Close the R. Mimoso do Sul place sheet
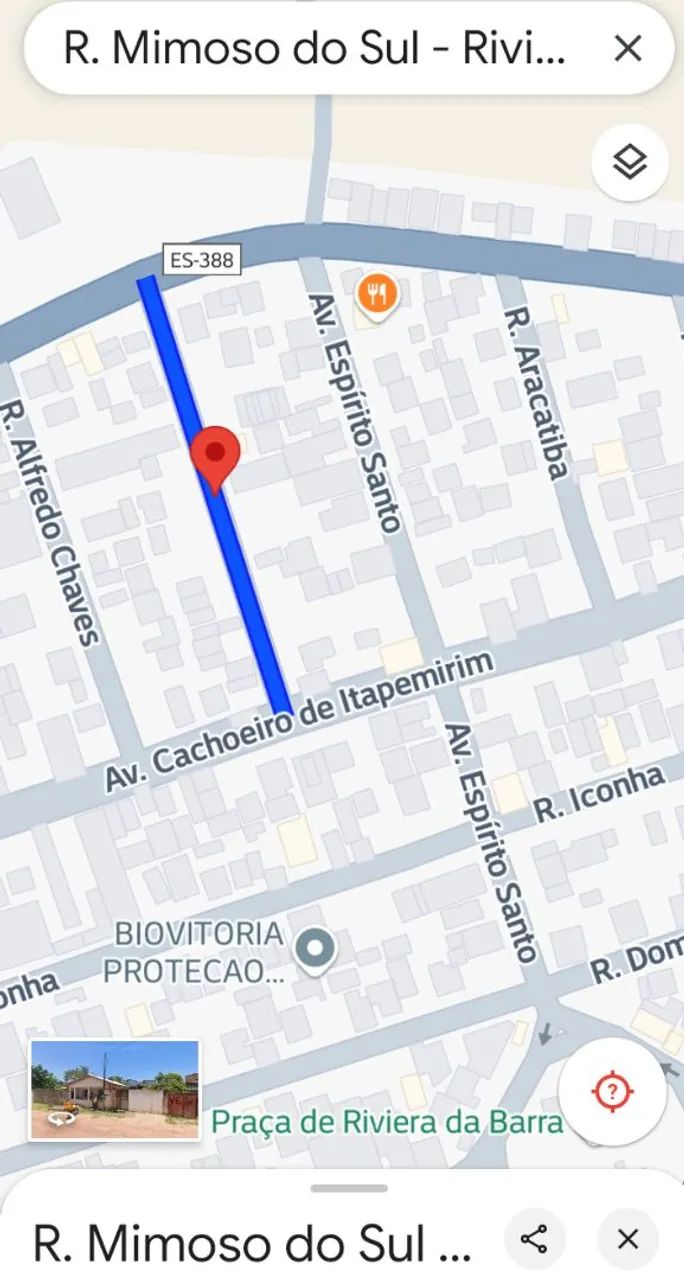The width and height of the screenshot is (684, 1280). click(627, 1240)
